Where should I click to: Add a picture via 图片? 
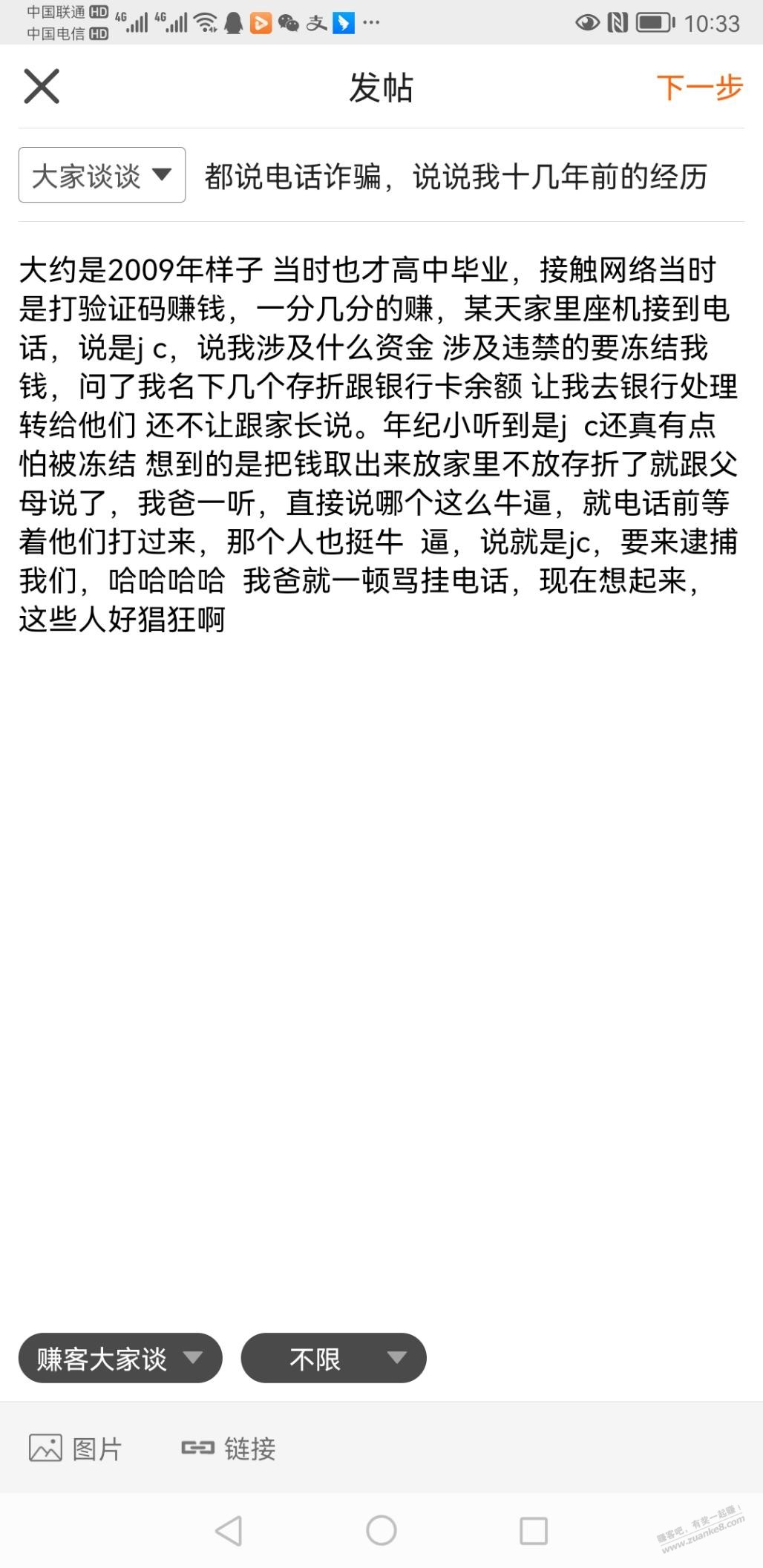pyautogui.click(x=75, y=1449)
